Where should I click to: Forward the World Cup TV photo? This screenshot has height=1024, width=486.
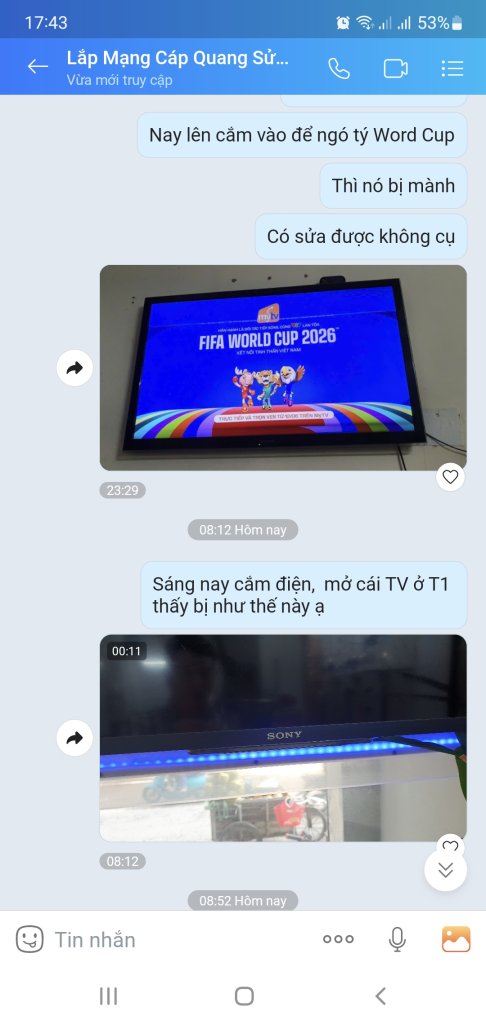(74, 368)
